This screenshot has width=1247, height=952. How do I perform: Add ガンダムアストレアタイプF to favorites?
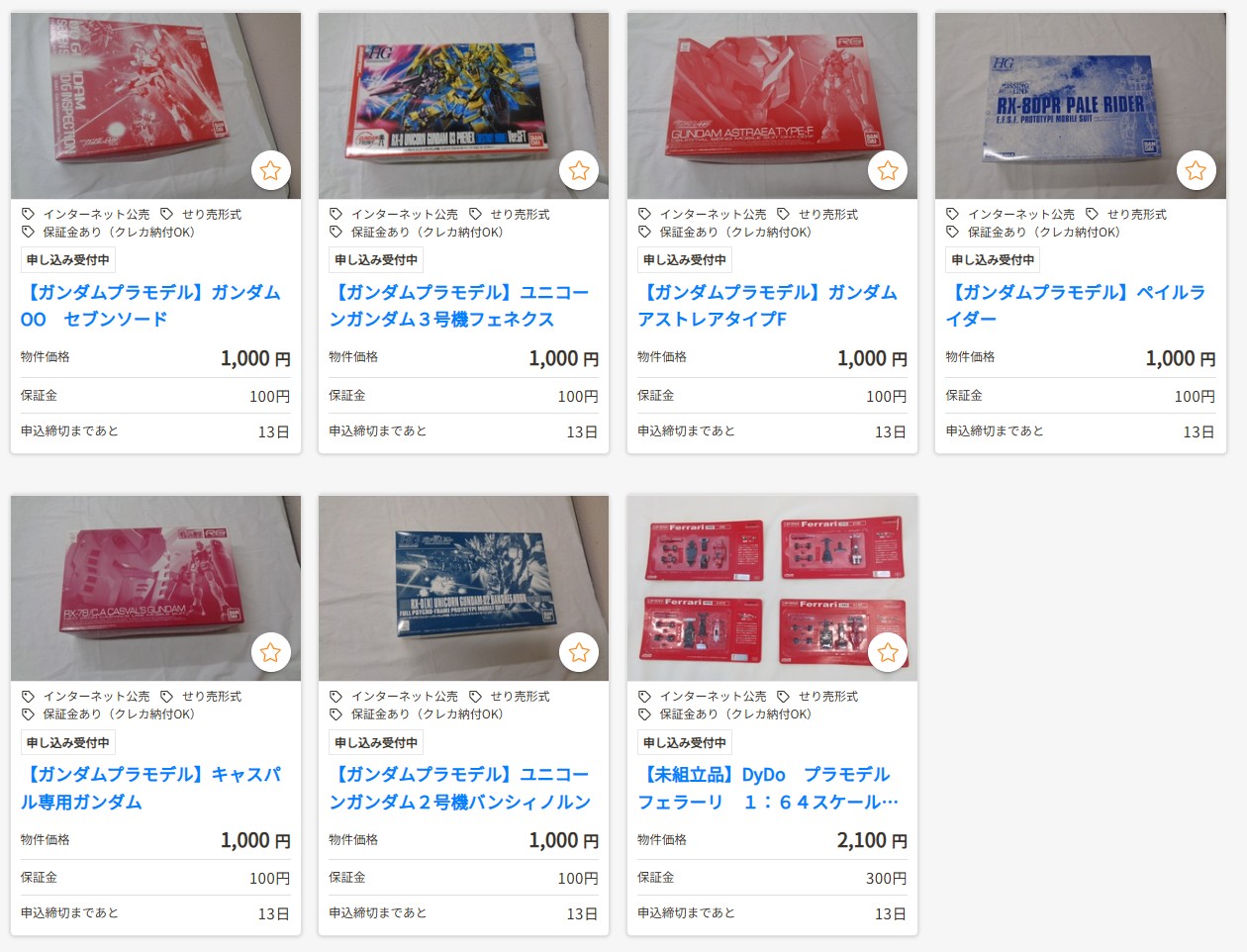tap(888, 170)
